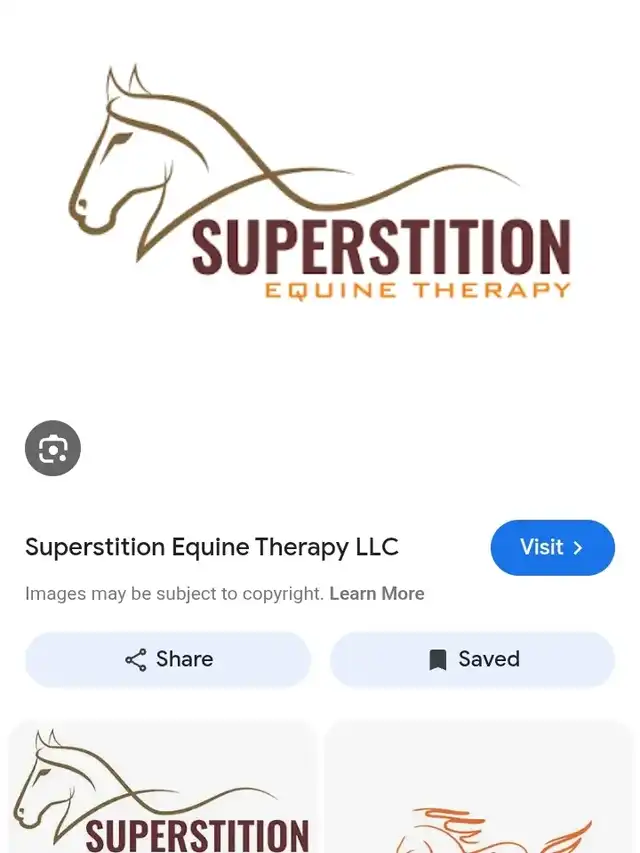
Task: Open the related Superstition logo thumbnail
Action: [x=163, y=790]
